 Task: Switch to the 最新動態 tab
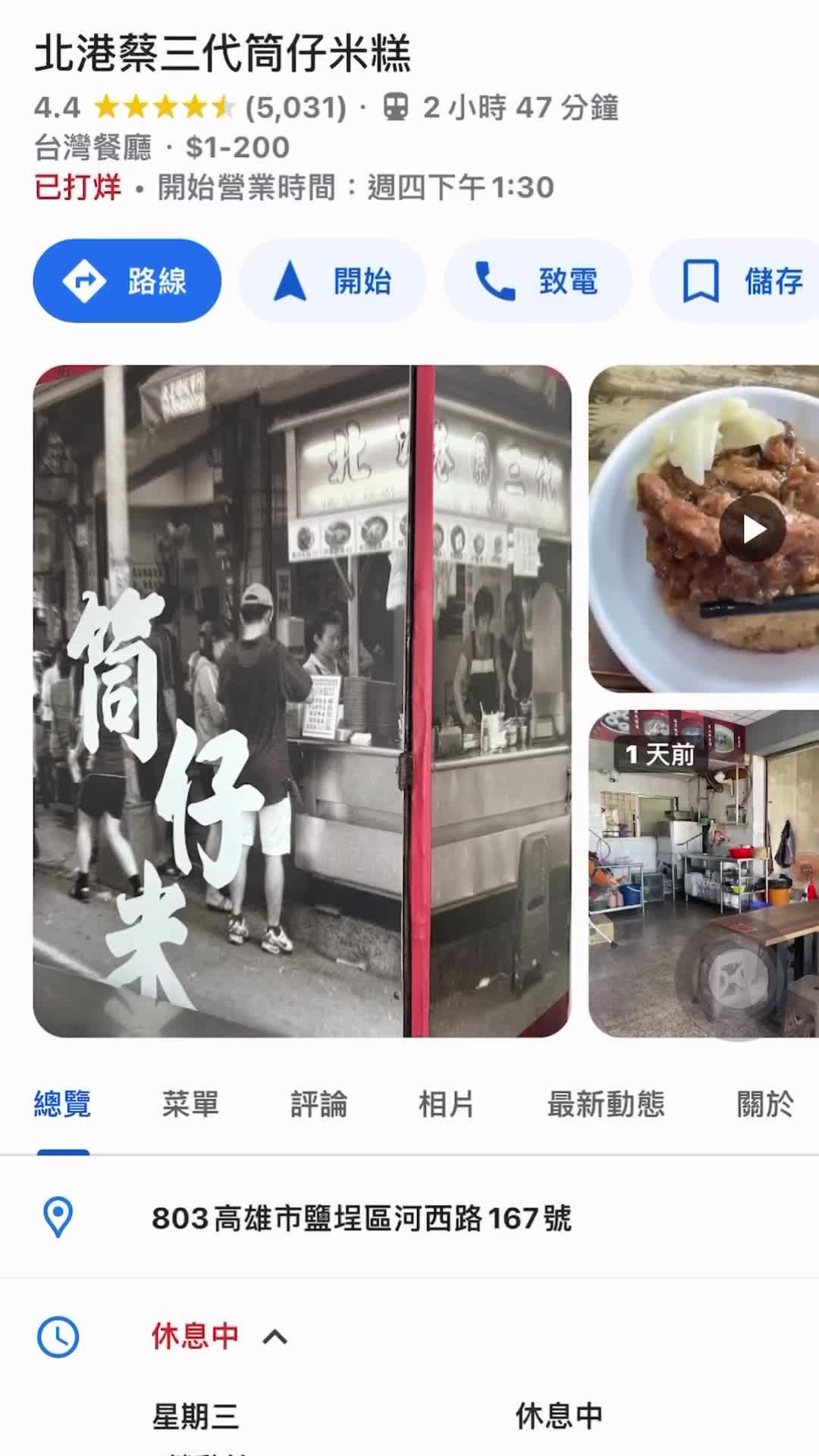606,1104
